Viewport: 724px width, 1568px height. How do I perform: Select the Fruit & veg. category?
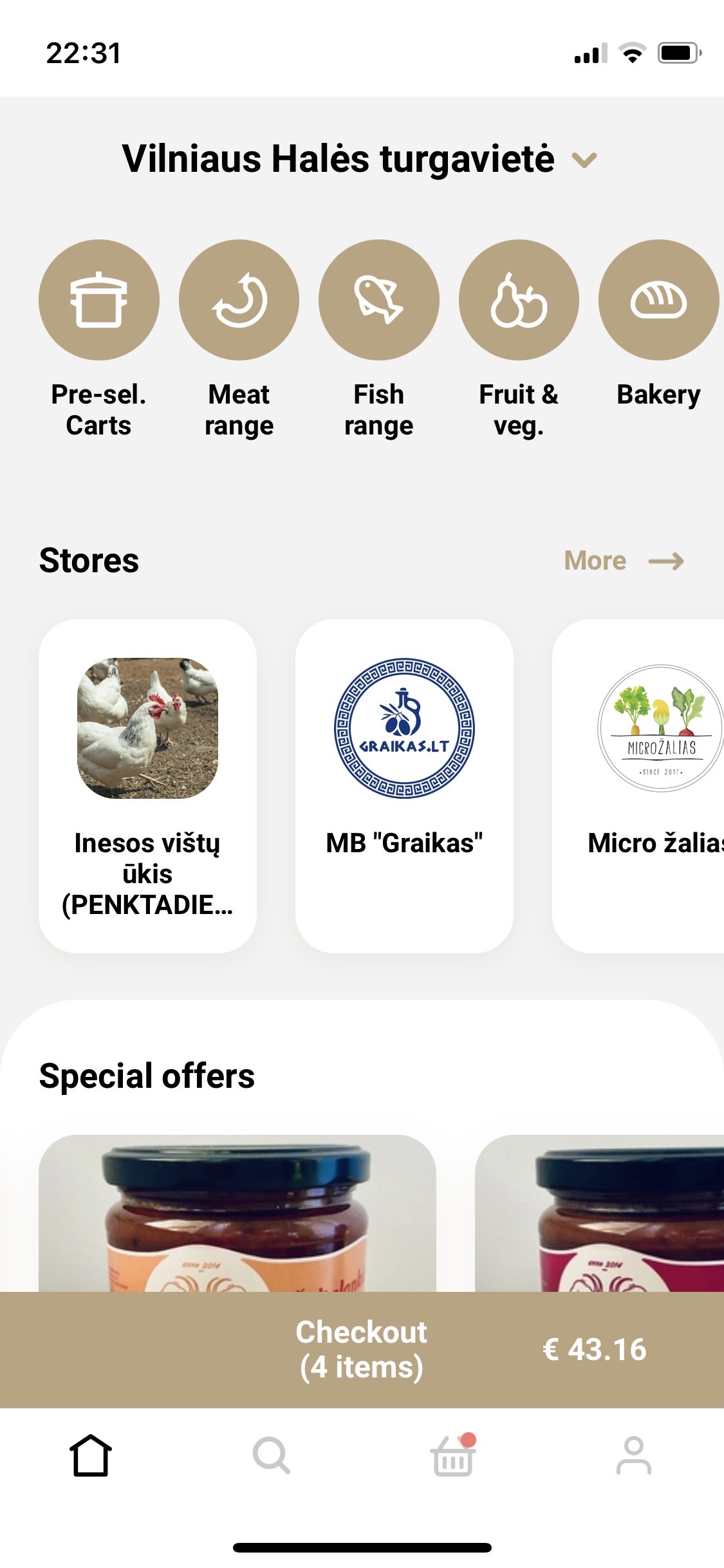tap(519, 301)
